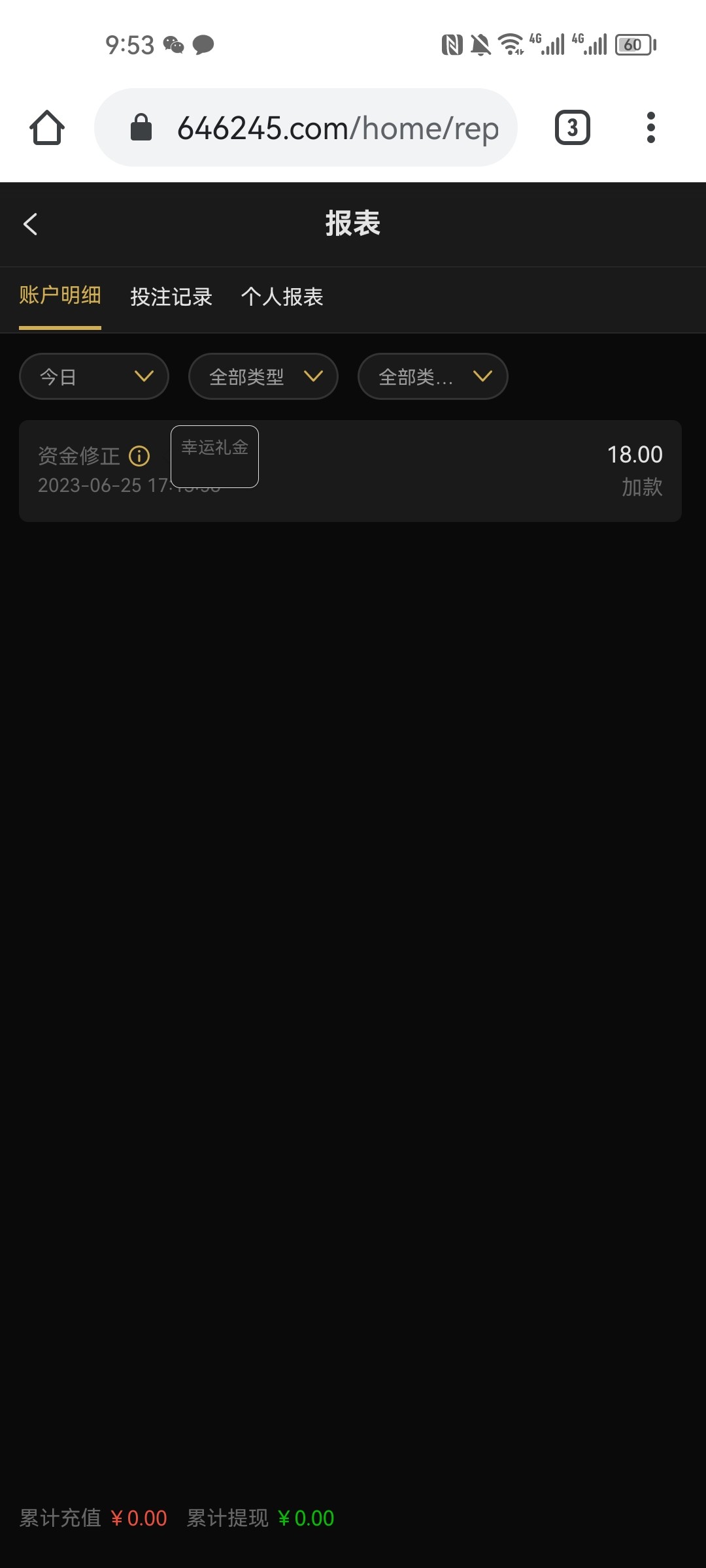Open the browser home button
The width and height of the screenshot is (706, 1568).
[x=47, y=127]
